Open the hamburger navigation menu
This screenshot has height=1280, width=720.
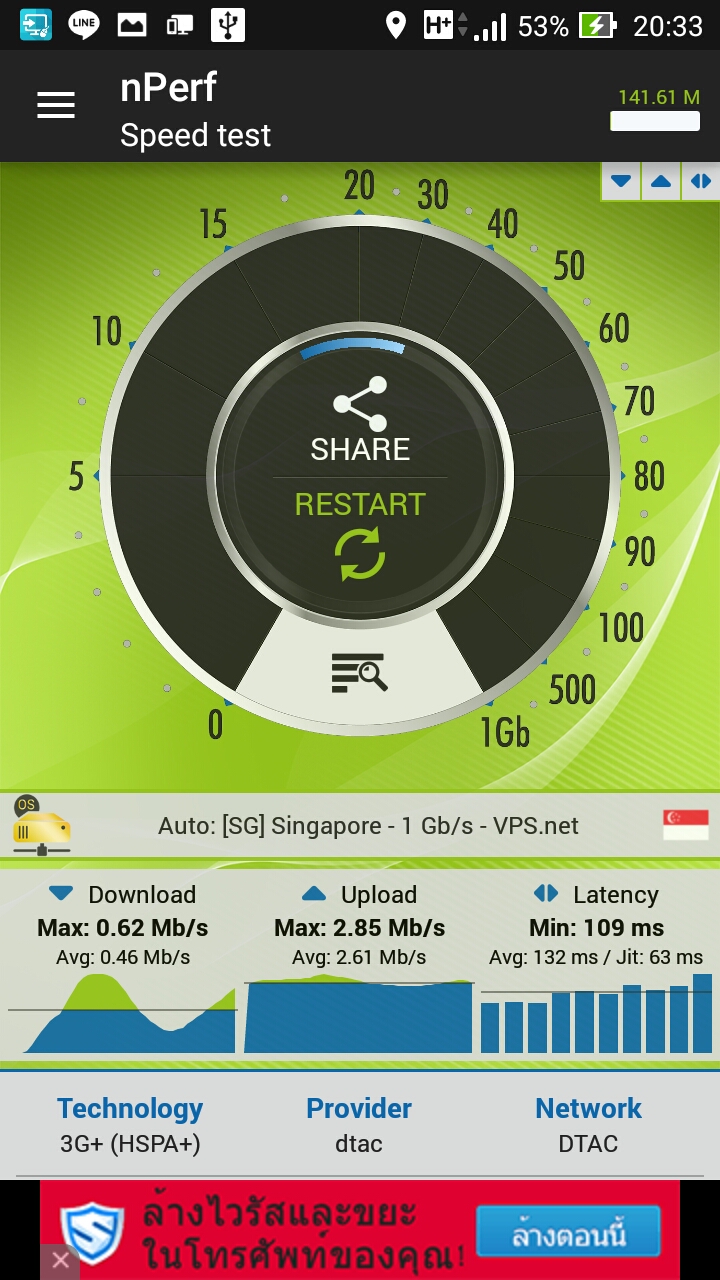coord(56,105)
